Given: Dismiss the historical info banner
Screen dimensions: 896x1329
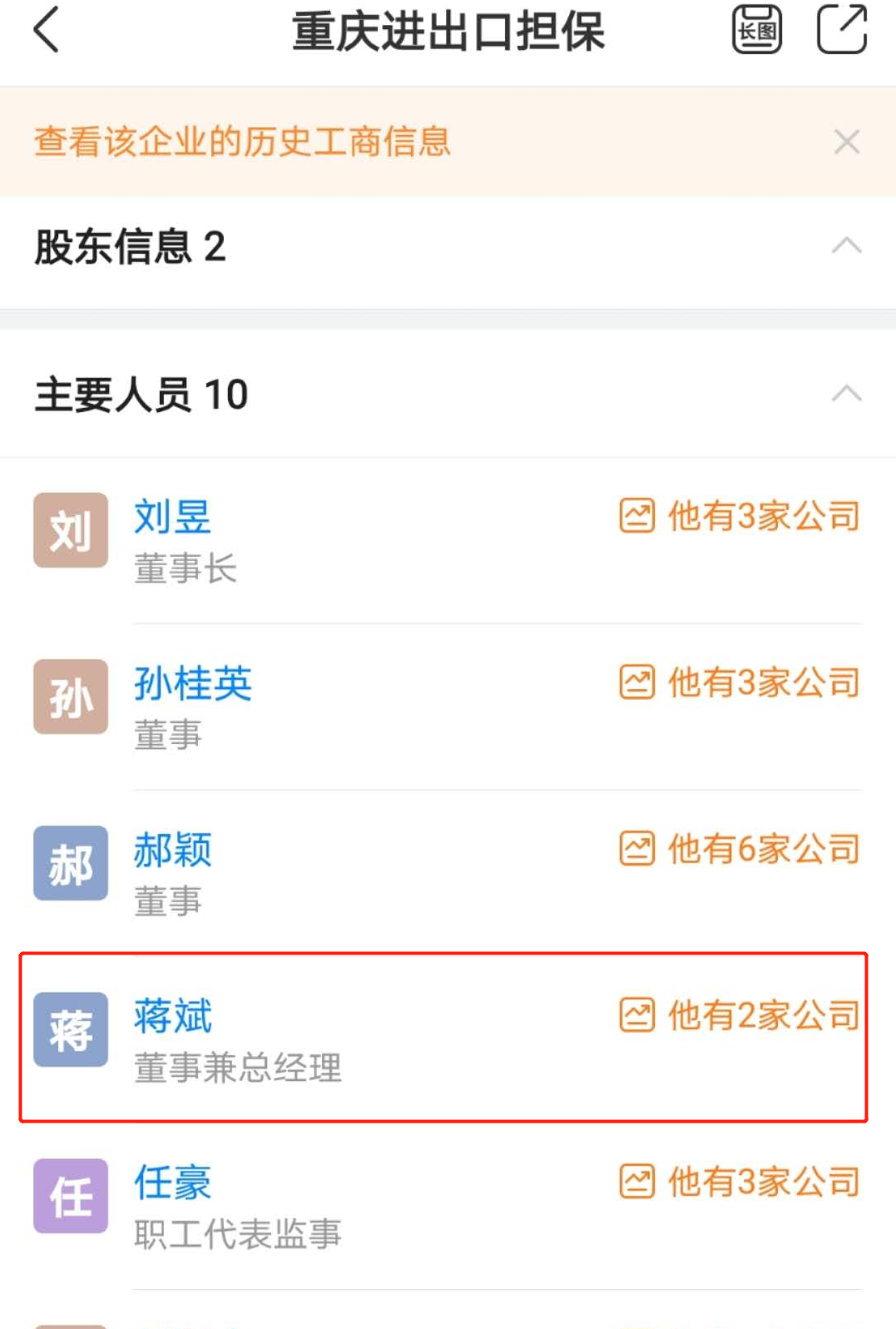Looking at the screenshot, I should coord(846,142).
